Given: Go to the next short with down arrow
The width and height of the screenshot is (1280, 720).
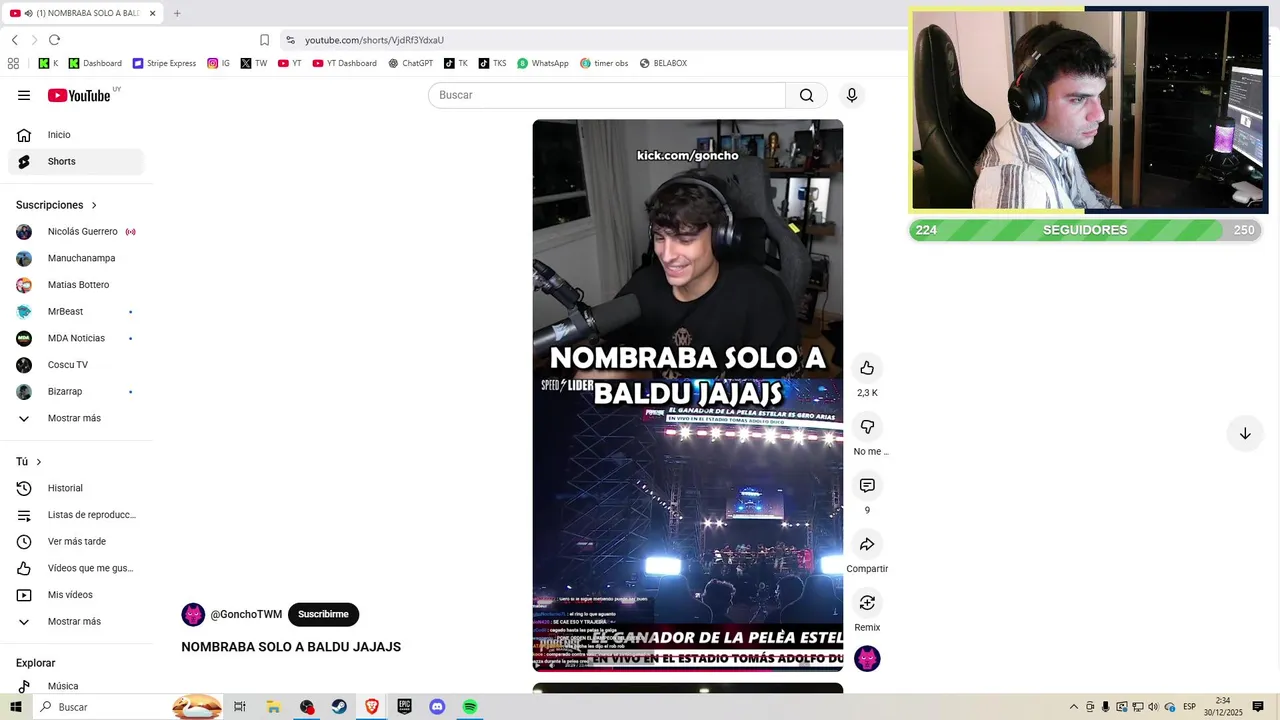Looking at the screenshot, I should (x=1245, y=433).
